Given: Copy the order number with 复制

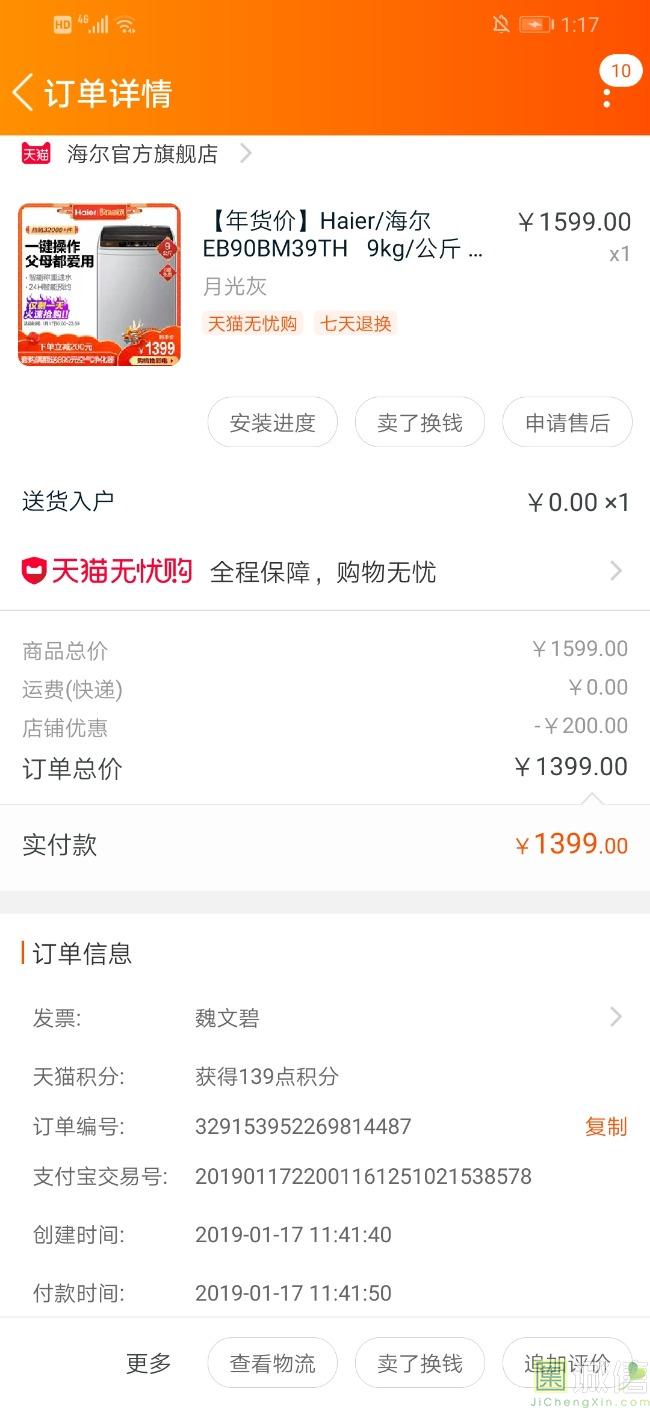Looking at the screenshot, I should [606, 1127].
